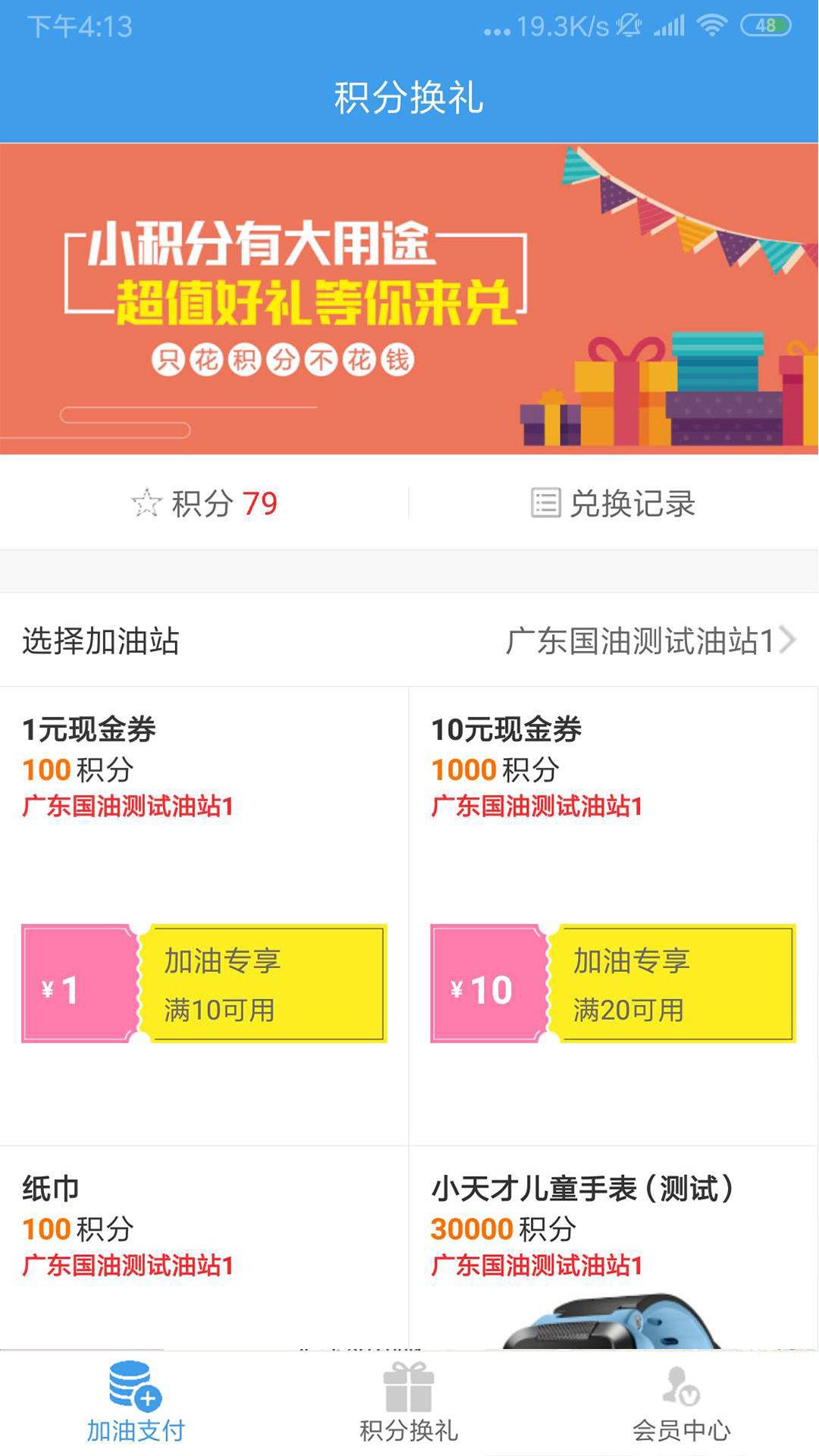Select the 积分换礼 bottom tab
The height and width of the screenshot is (1456, 819).
tap(409, 1402)
